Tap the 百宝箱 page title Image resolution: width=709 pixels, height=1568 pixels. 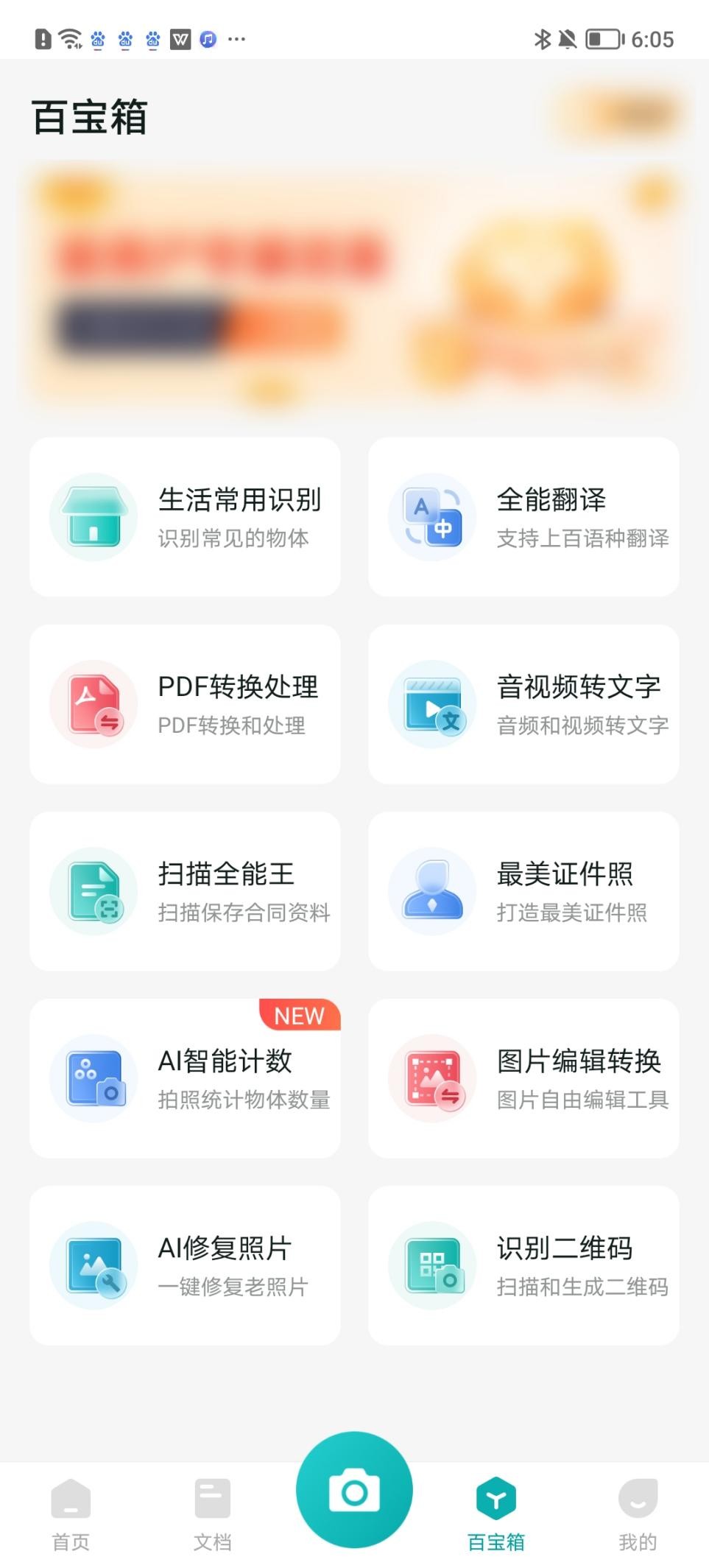tap(89, 116)
